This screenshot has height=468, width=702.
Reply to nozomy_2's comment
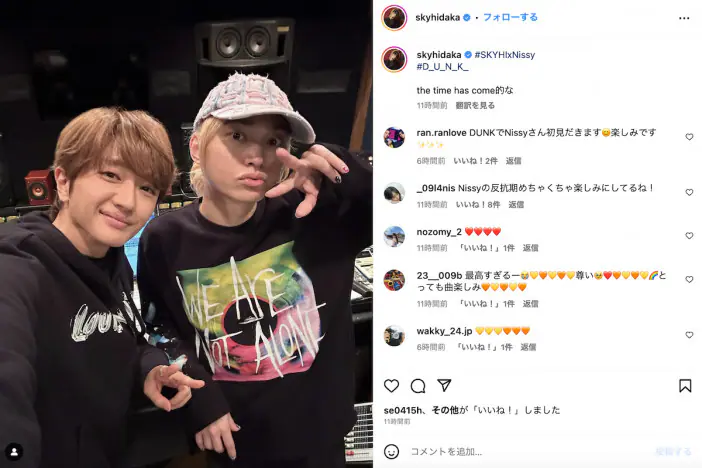(x=530, y=248)
